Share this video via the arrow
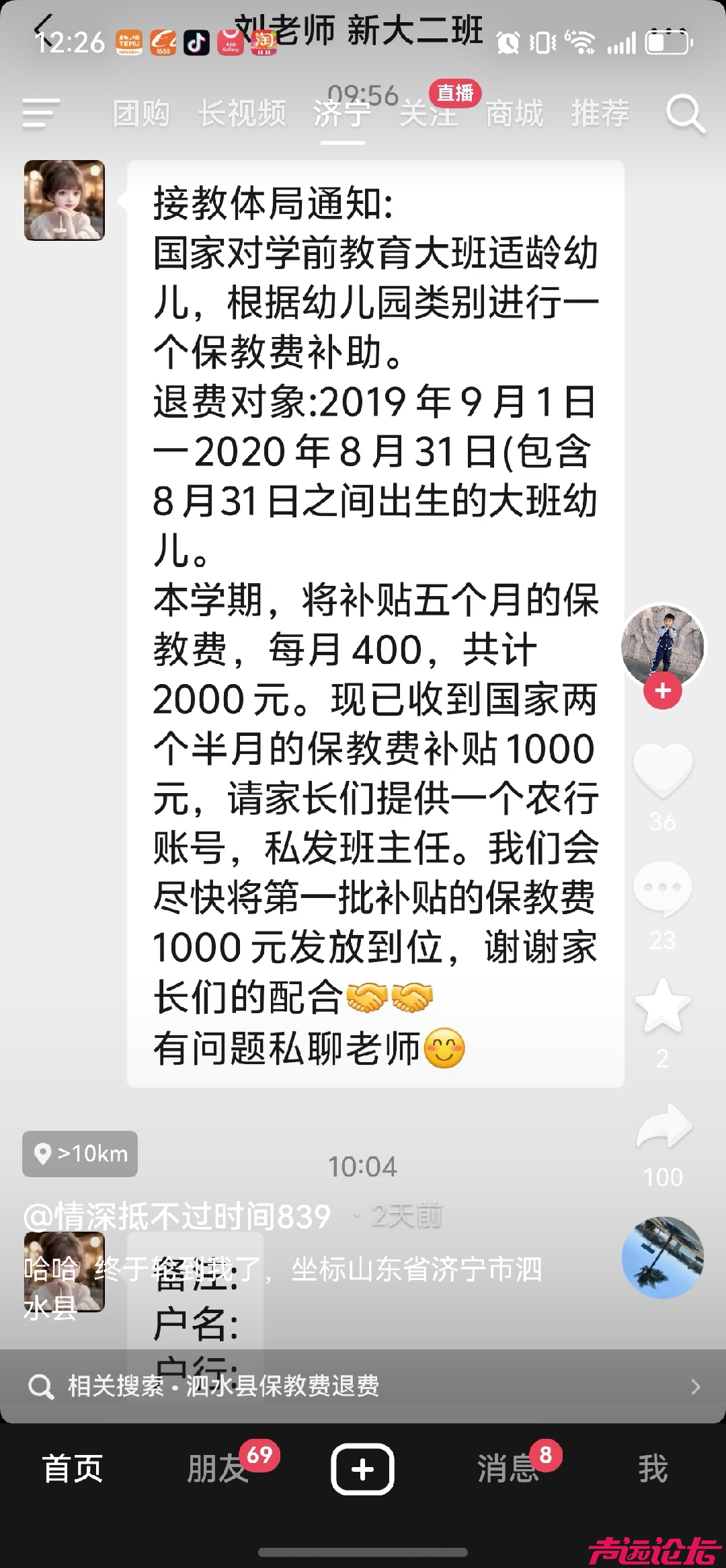 (663, 1126)
